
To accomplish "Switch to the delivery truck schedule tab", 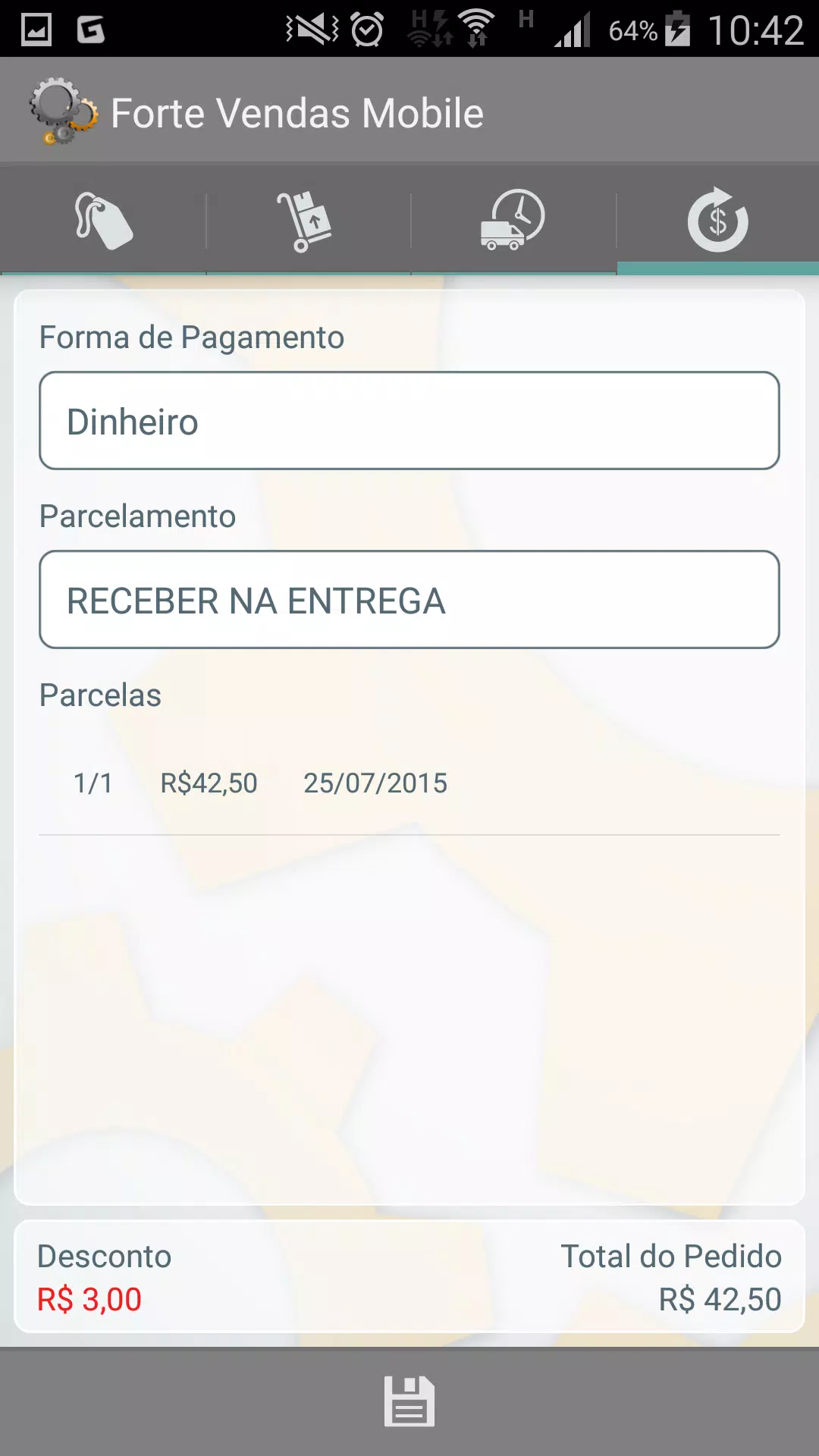I will click(513, 221).
